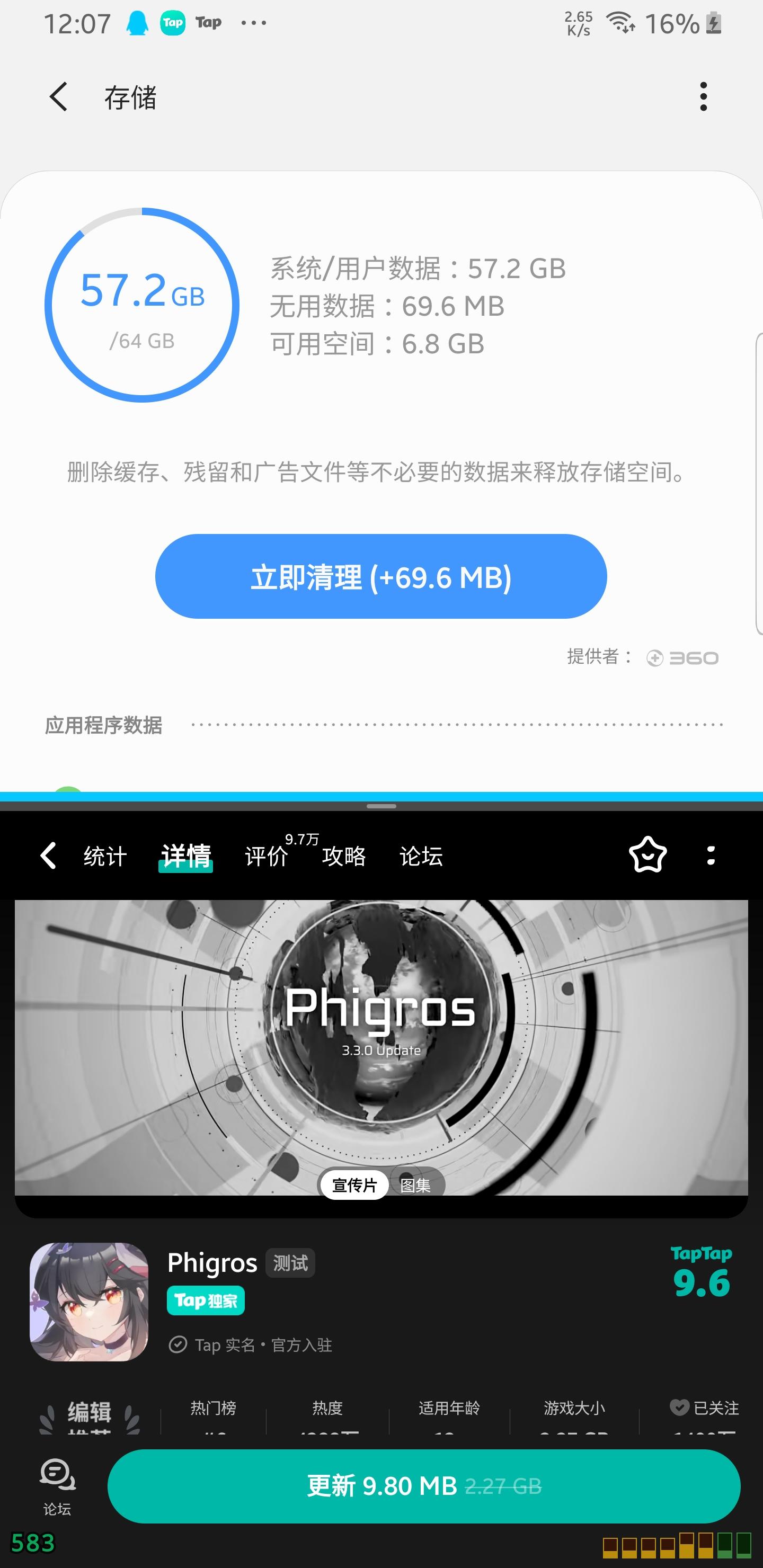Viewport: 763px width, 1568px height.
Task: Tap the TapTap icon in the status bar
Action: [x=172, y=23]
